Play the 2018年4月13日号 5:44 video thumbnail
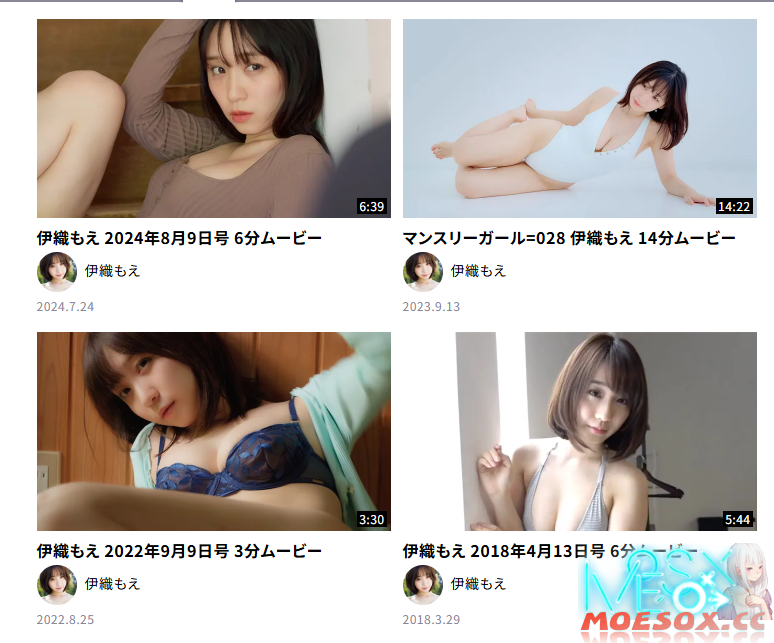 coord(579,431)
